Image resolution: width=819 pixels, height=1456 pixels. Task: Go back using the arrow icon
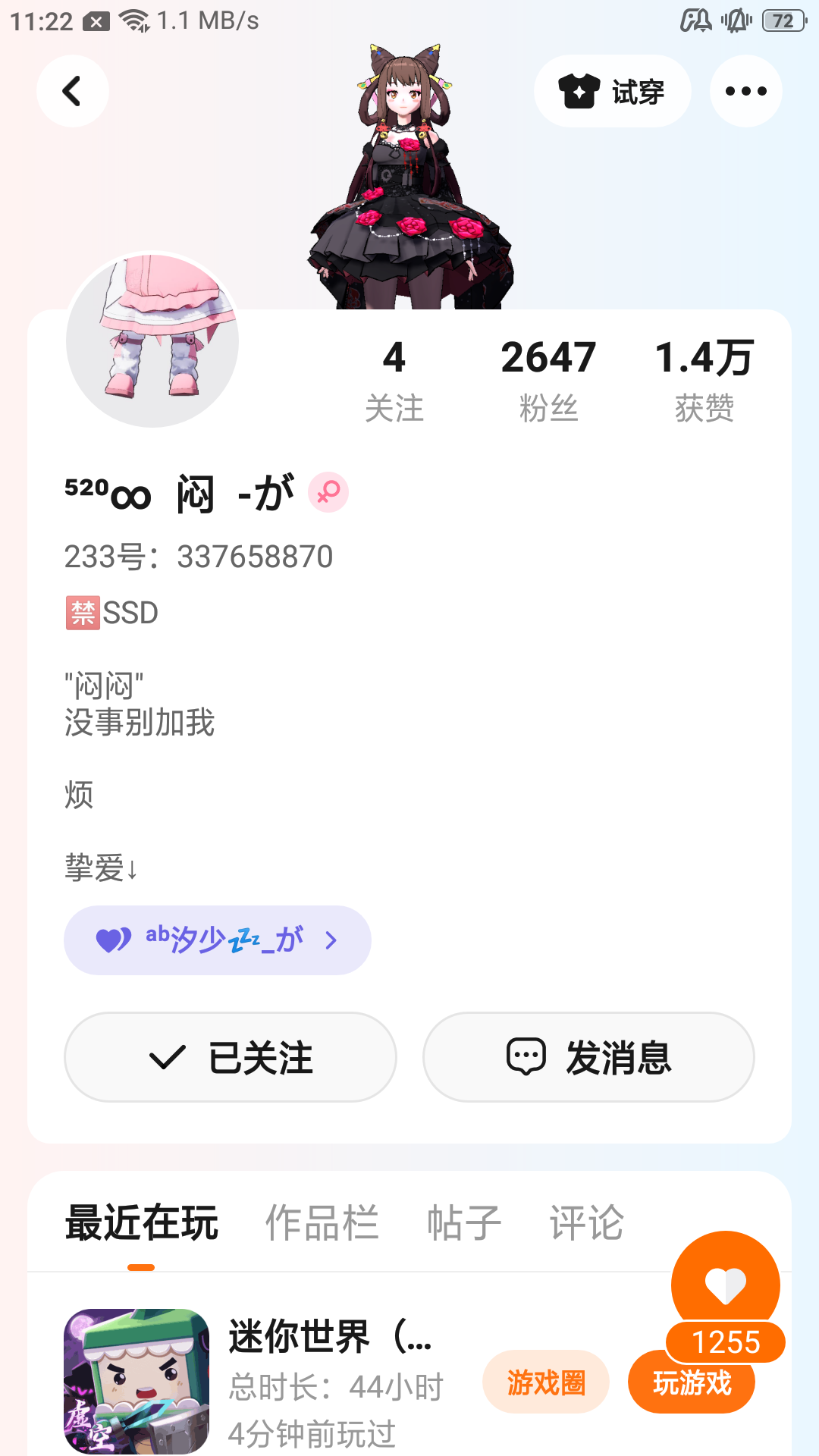[x=72, y=91]
